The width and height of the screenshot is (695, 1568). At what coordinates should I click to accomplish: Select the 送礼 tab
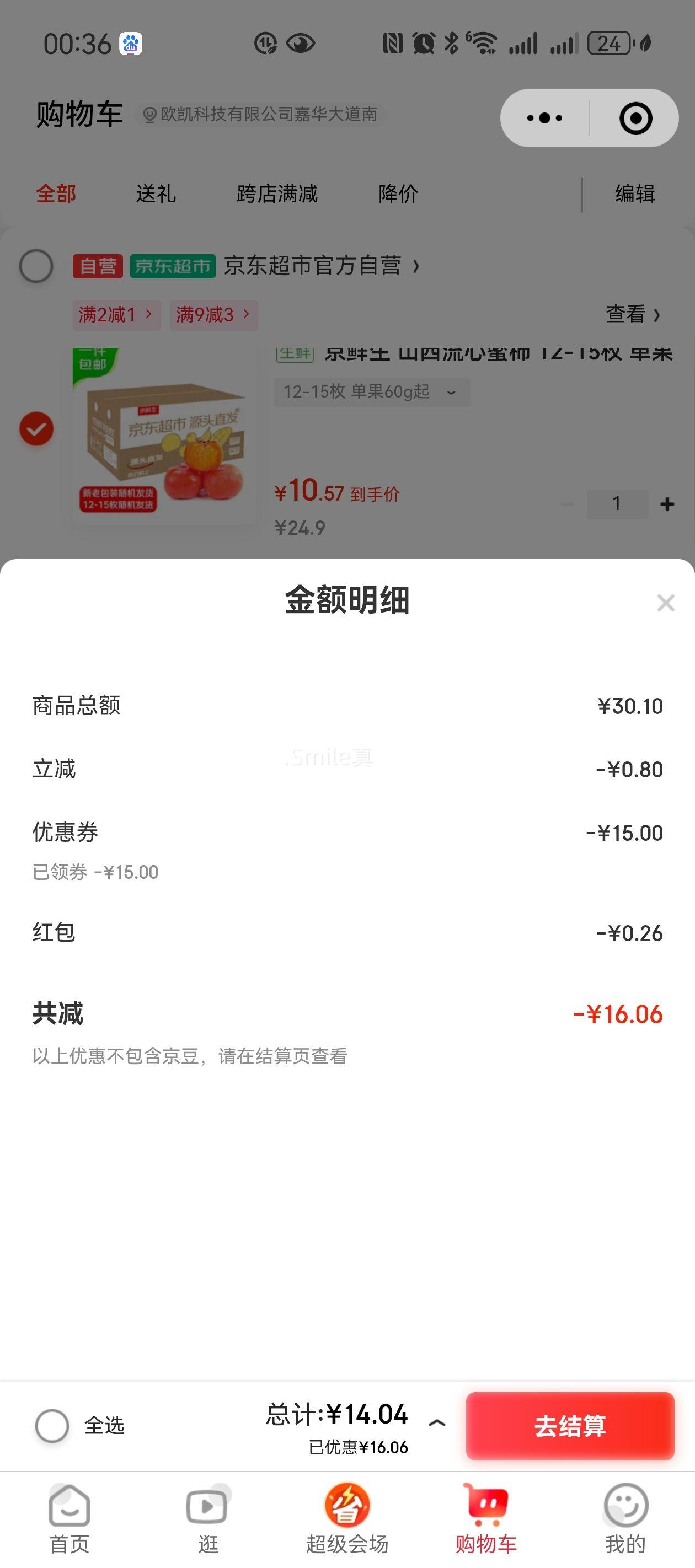(157, 194)
